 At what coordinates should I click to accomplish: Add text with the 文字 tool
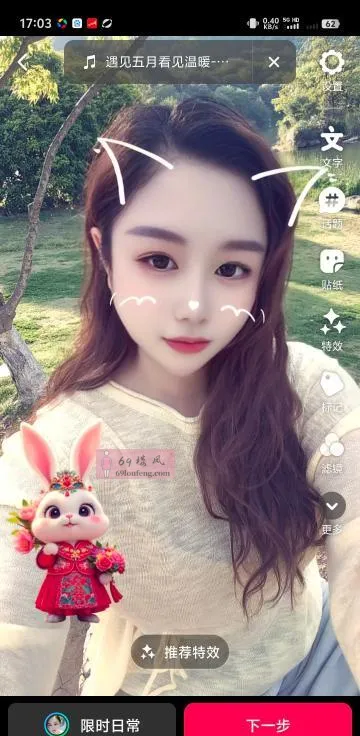point(332,148)
